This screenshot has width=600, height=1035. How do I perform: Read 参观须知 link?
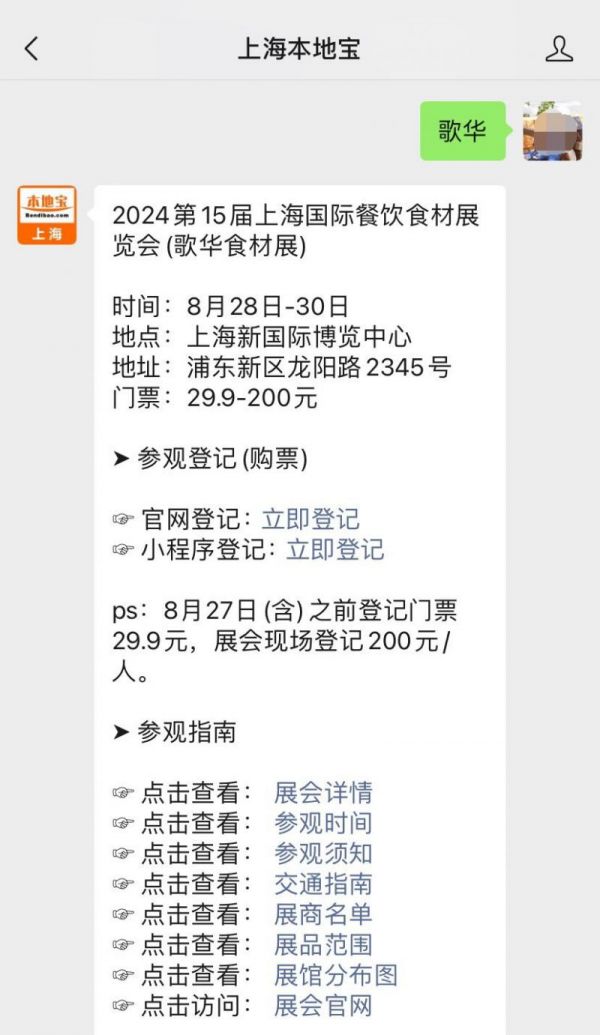[x=323, y=853]
